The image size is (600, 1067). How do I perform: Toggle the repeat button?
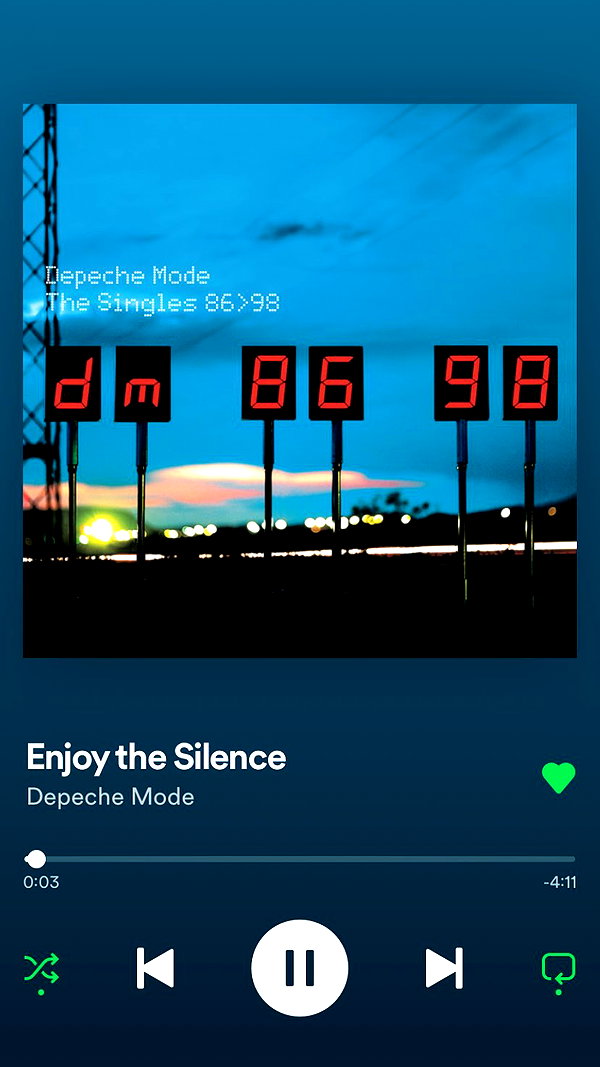(559, 969)
